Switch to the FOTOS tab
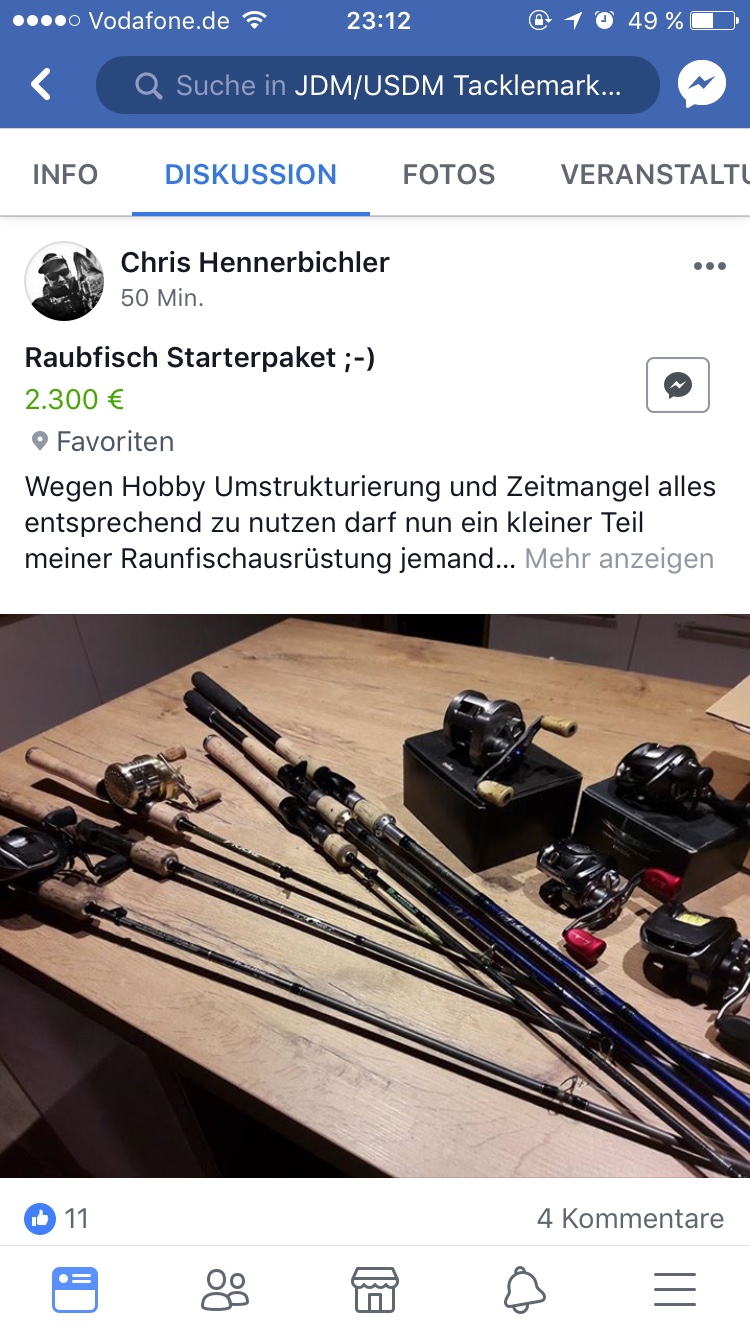Screen dimensions: 750x1334 (448, 174)
